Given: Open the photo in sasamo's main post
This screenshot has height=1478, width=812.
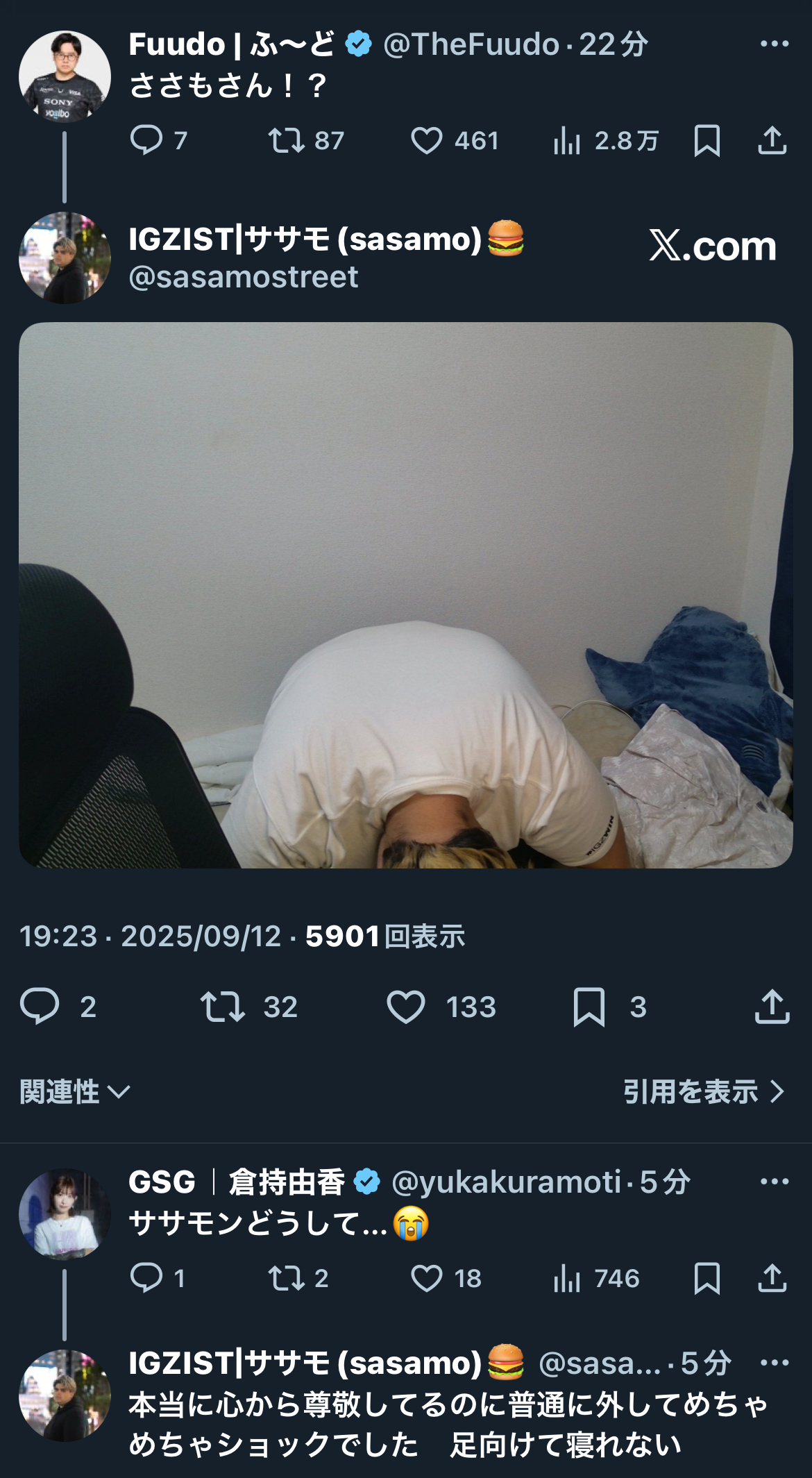Looking at the screenshot, I should (x=406, y=595).
